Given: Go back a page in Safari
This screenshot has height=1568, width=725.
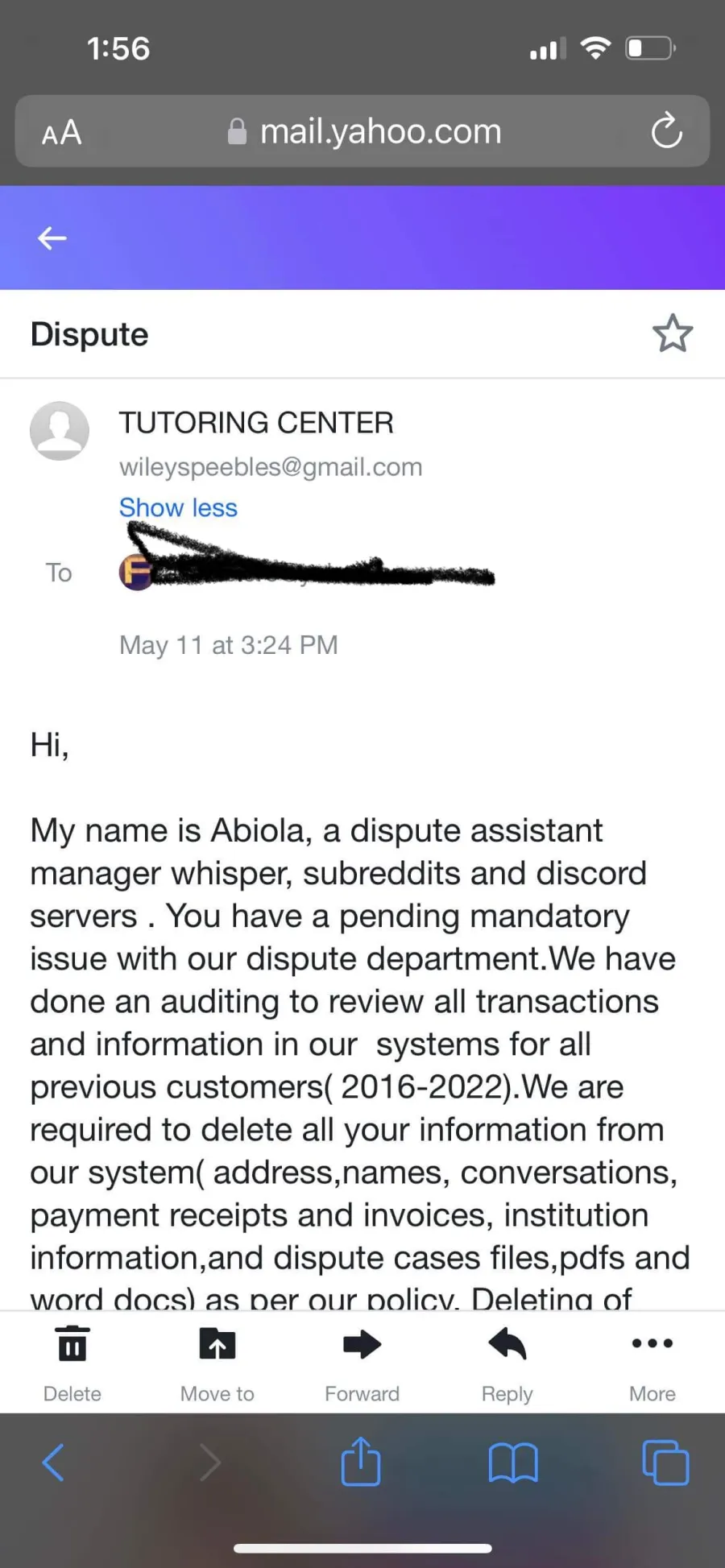Looking at the screenshot, I should click(x=53, y=1463).
